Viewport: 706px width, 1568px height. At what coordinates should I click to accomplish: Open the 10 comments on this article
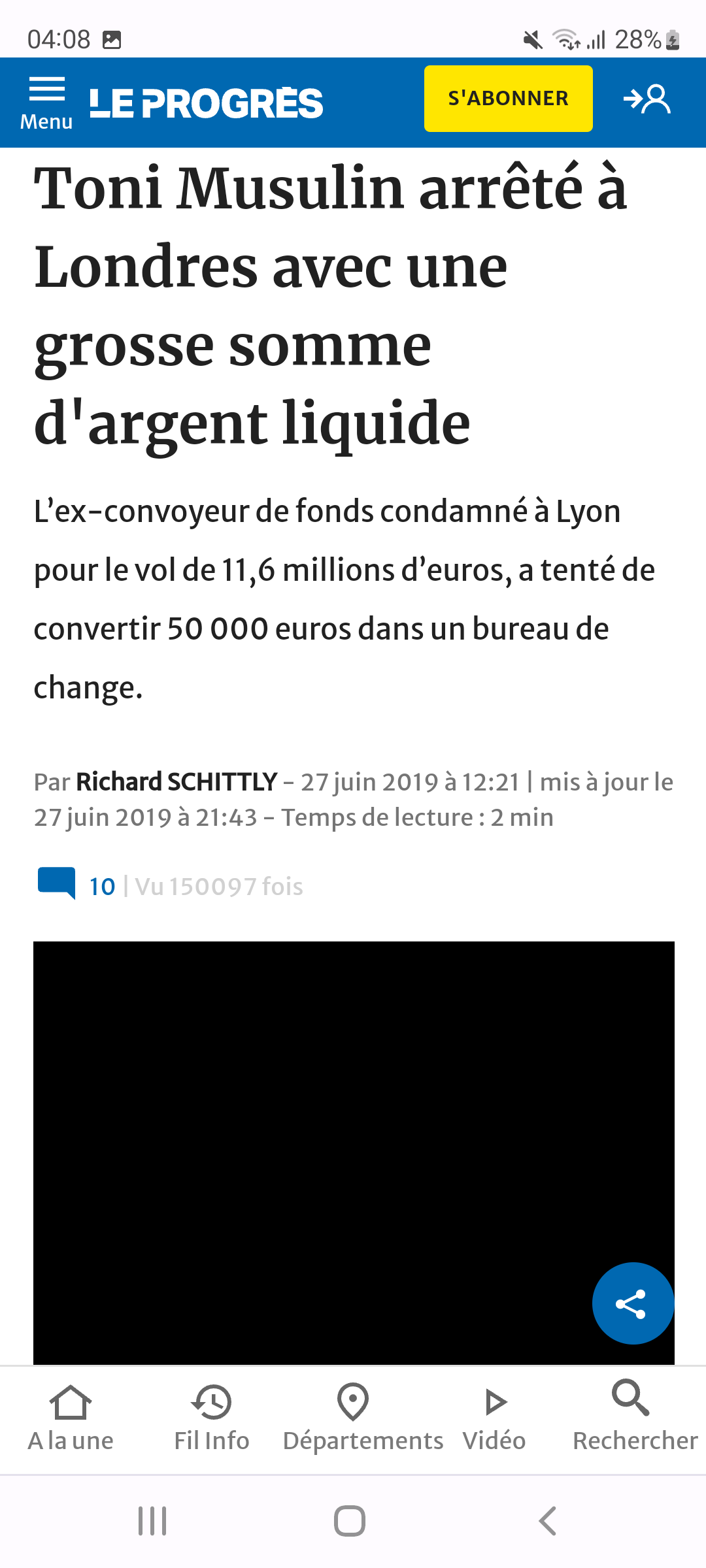coord(76,885)
